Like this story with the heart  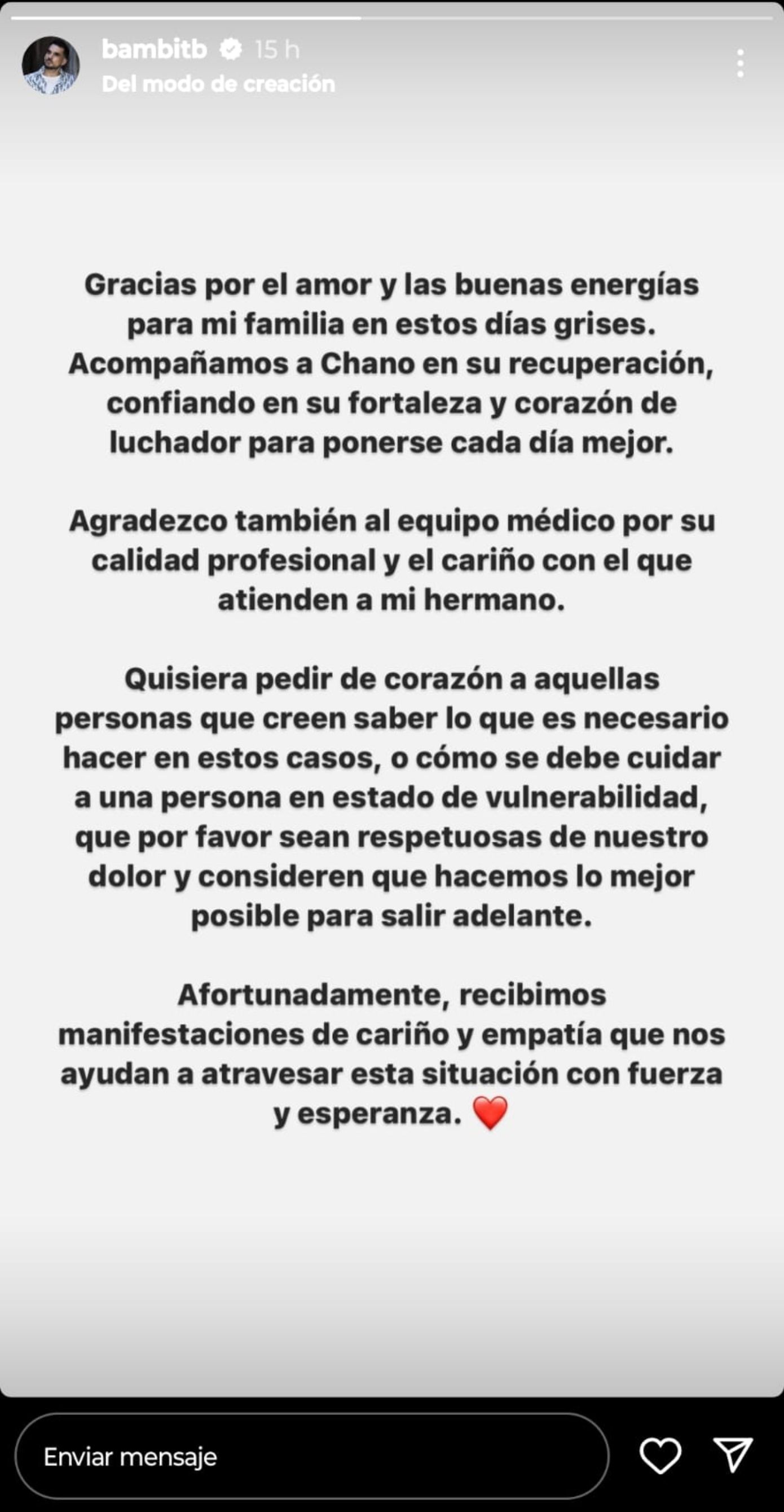pyautogui.click(x=660, y=1456)
